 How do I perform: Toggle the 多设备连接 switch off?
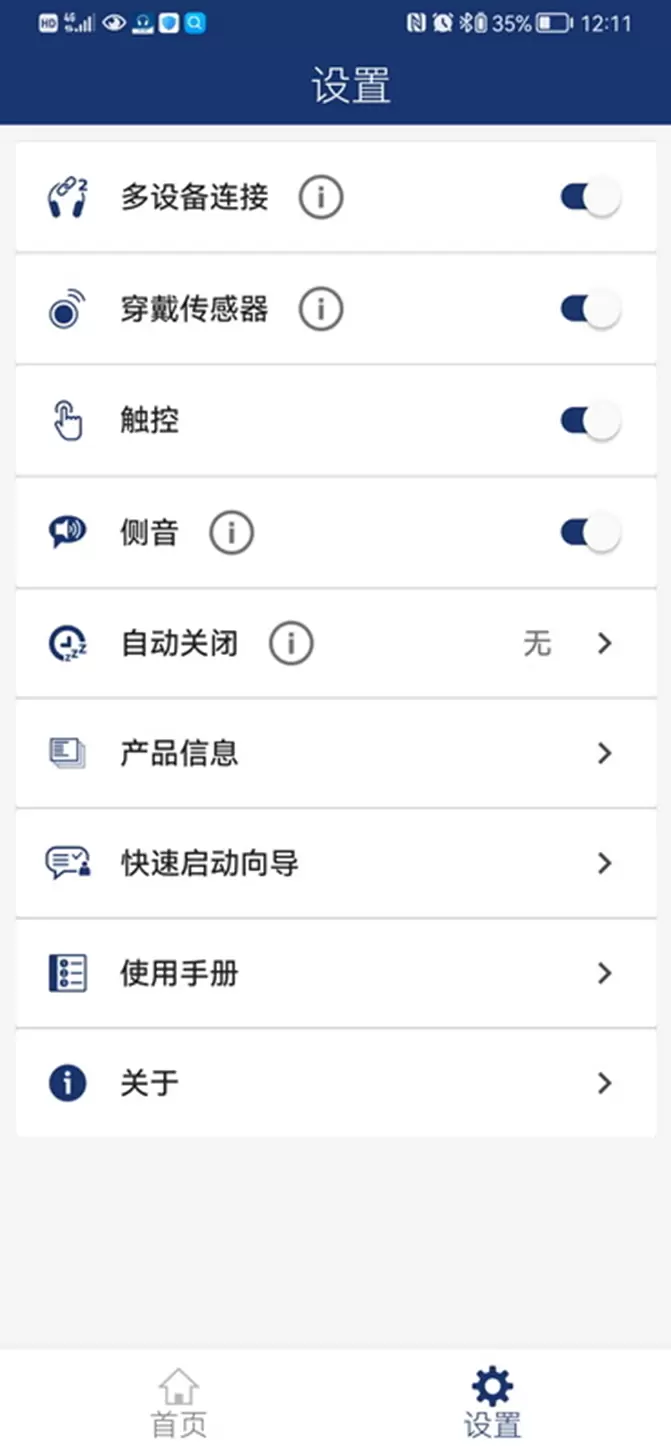[x=590, y=197]
